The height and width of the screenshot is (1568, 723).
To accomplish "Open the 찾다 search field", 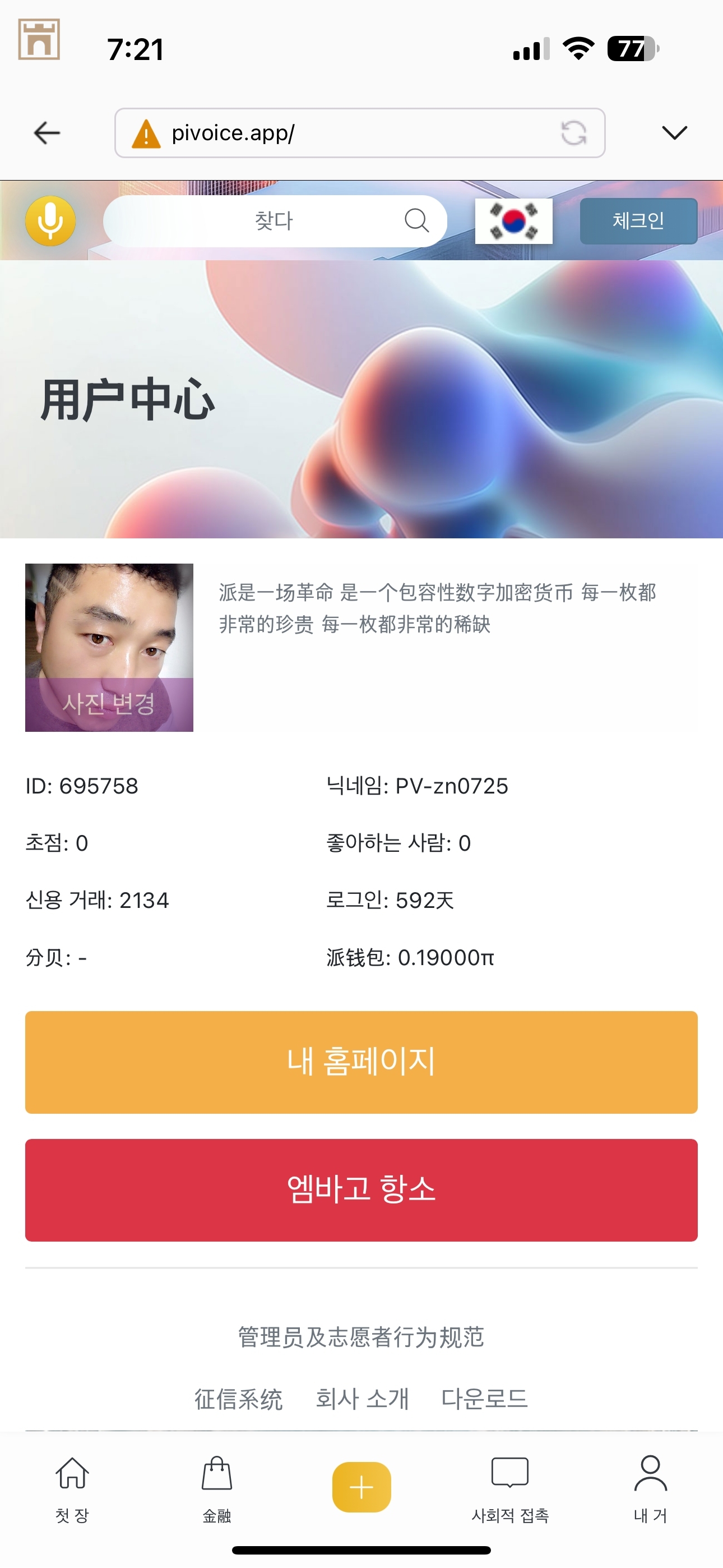I will (274, 221).
